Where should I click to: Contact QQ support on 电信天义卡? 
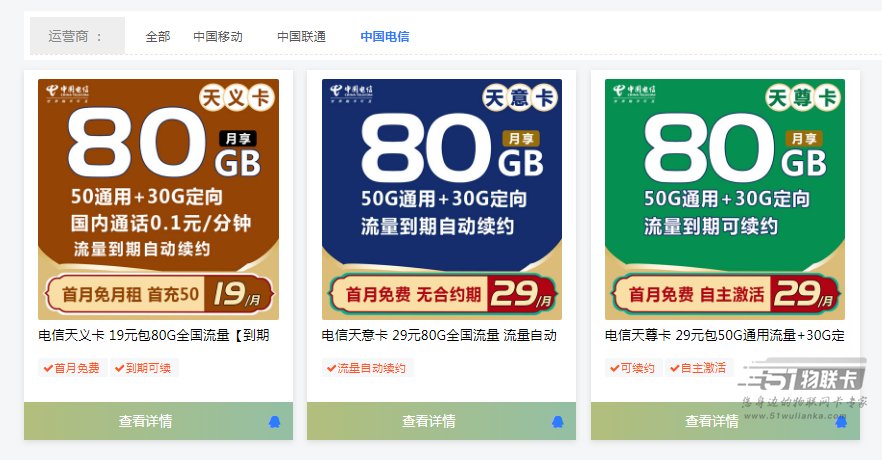coord(275,421)
